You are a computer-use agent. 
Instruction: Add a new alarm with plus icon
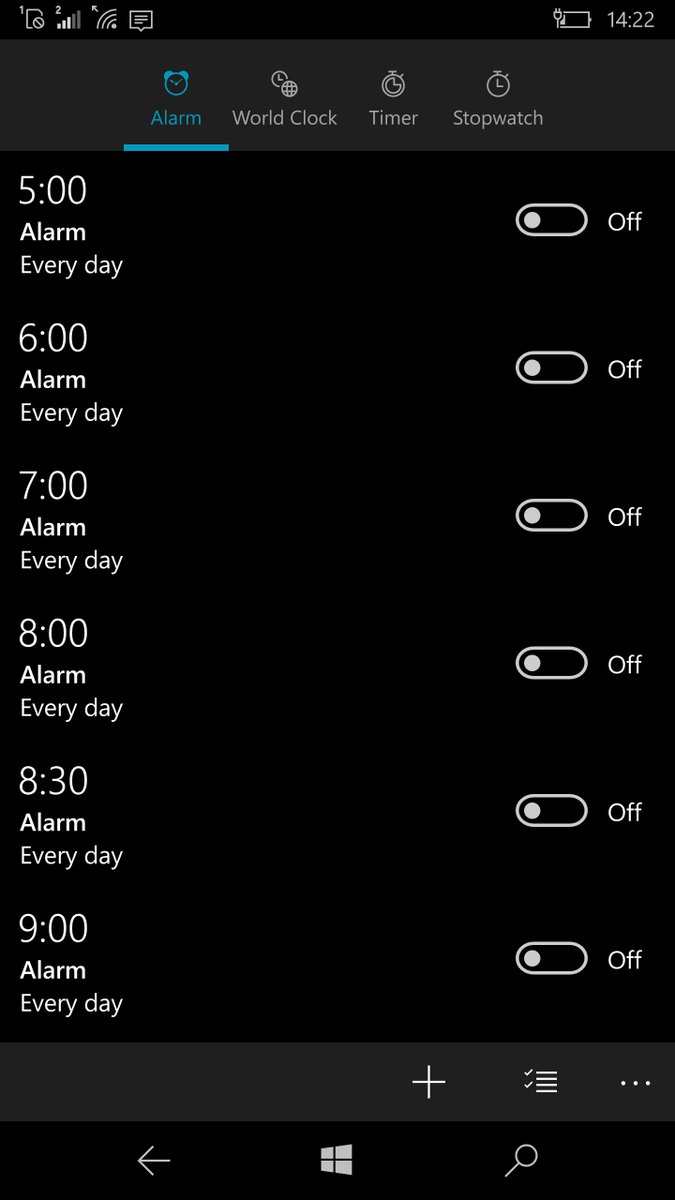click(x=429, y=1081)
